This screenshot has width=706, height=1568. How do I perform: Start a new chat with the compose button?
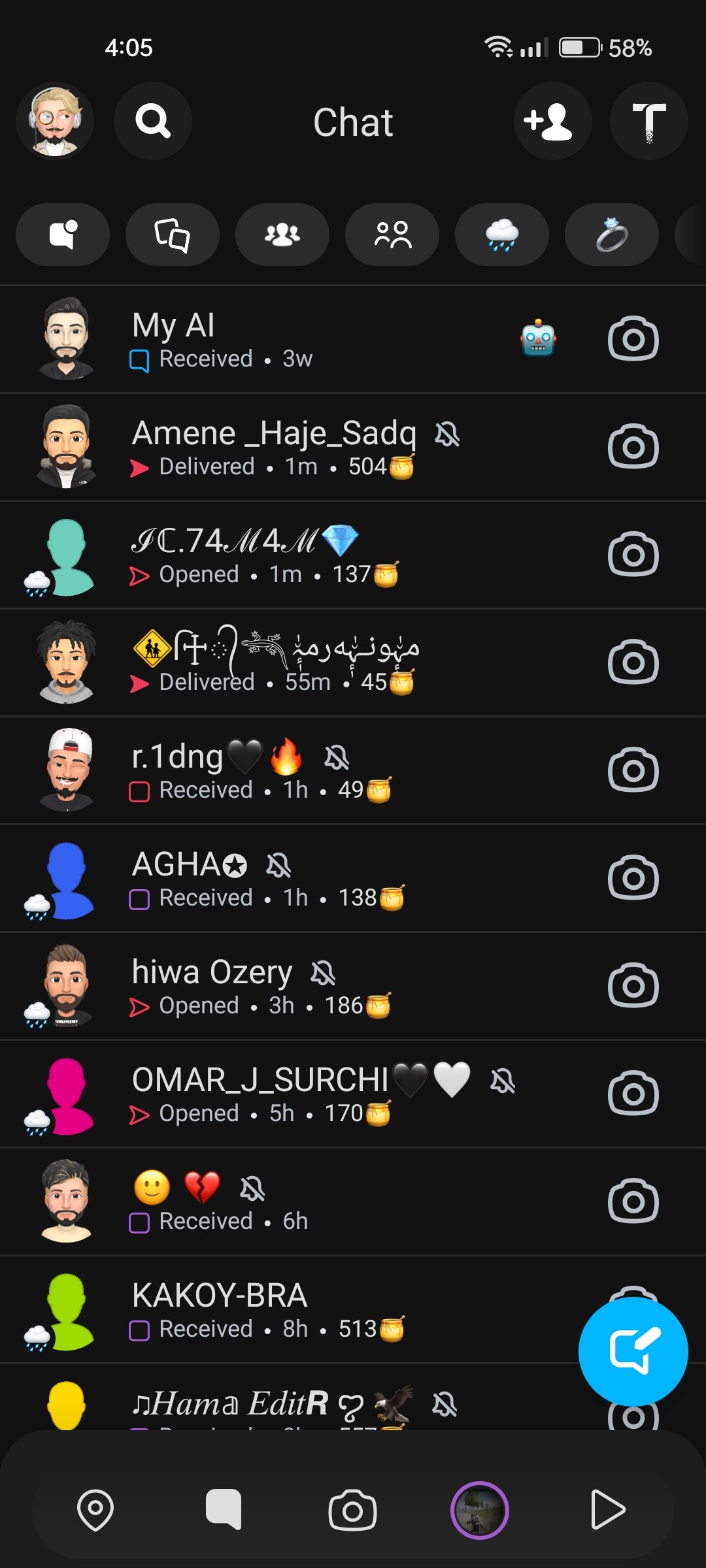tap(633, 1351)
